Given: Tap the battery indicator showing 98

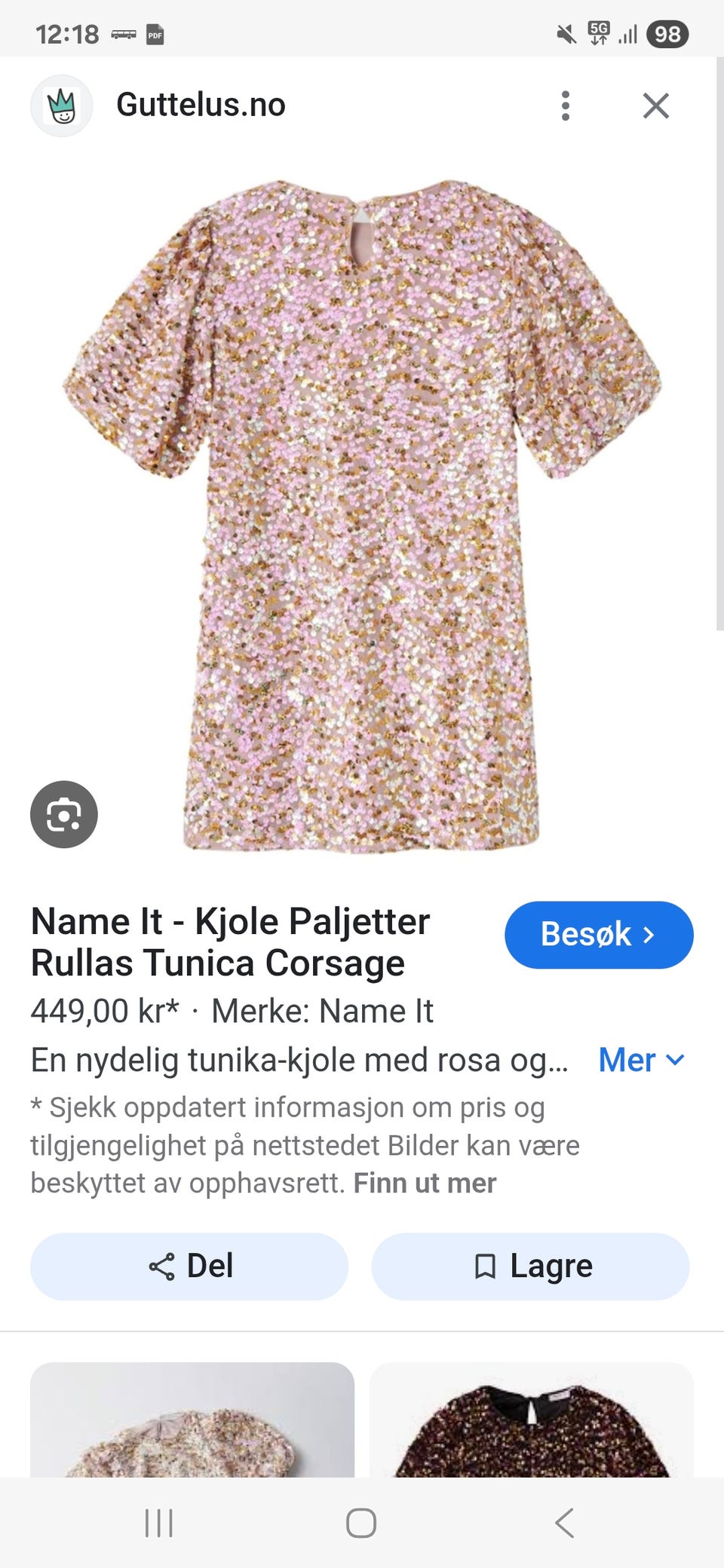Looking at the screenshot, I should pyautogui.click(x=667, y=33).
